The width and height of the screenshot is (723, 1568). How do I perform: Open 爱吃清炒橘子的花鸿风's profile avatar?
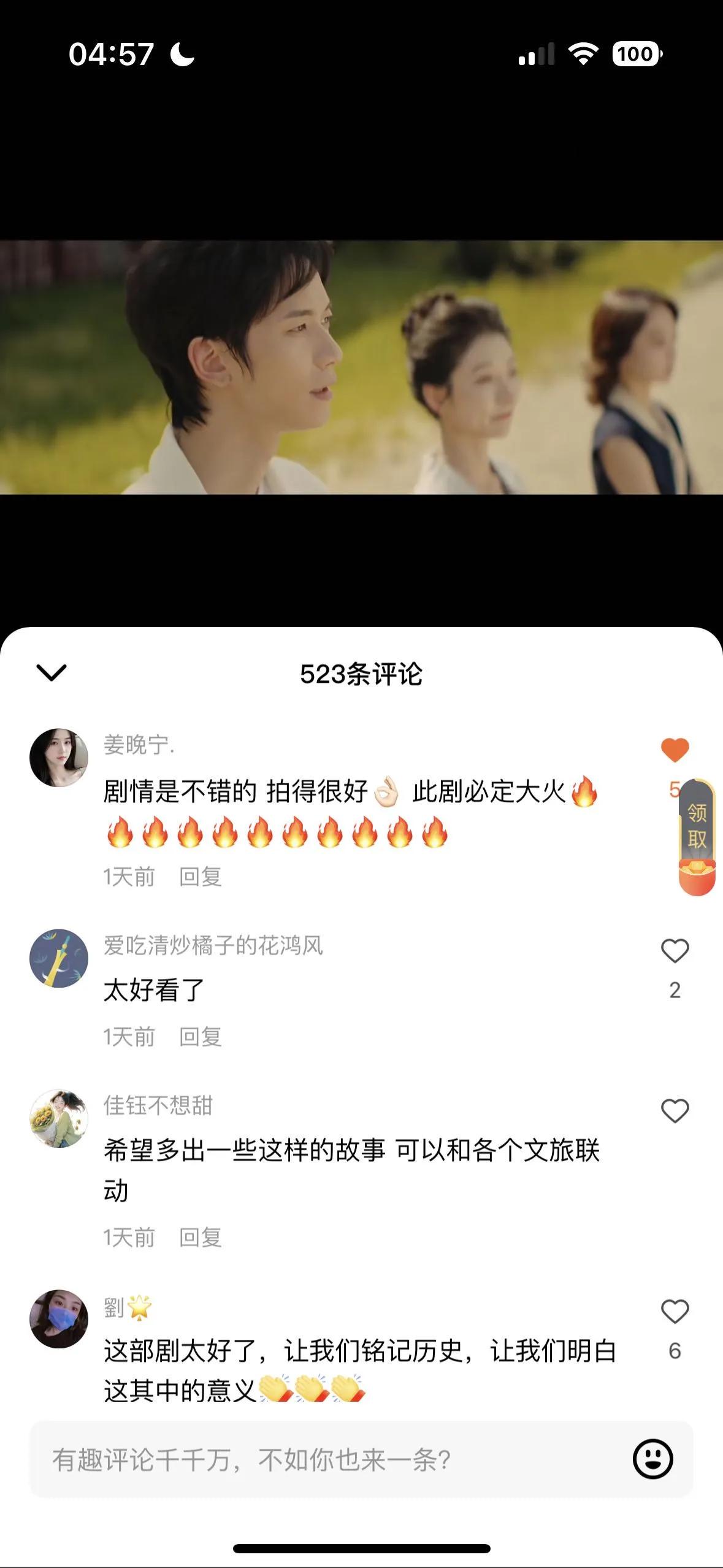click(x=59, y=958)
